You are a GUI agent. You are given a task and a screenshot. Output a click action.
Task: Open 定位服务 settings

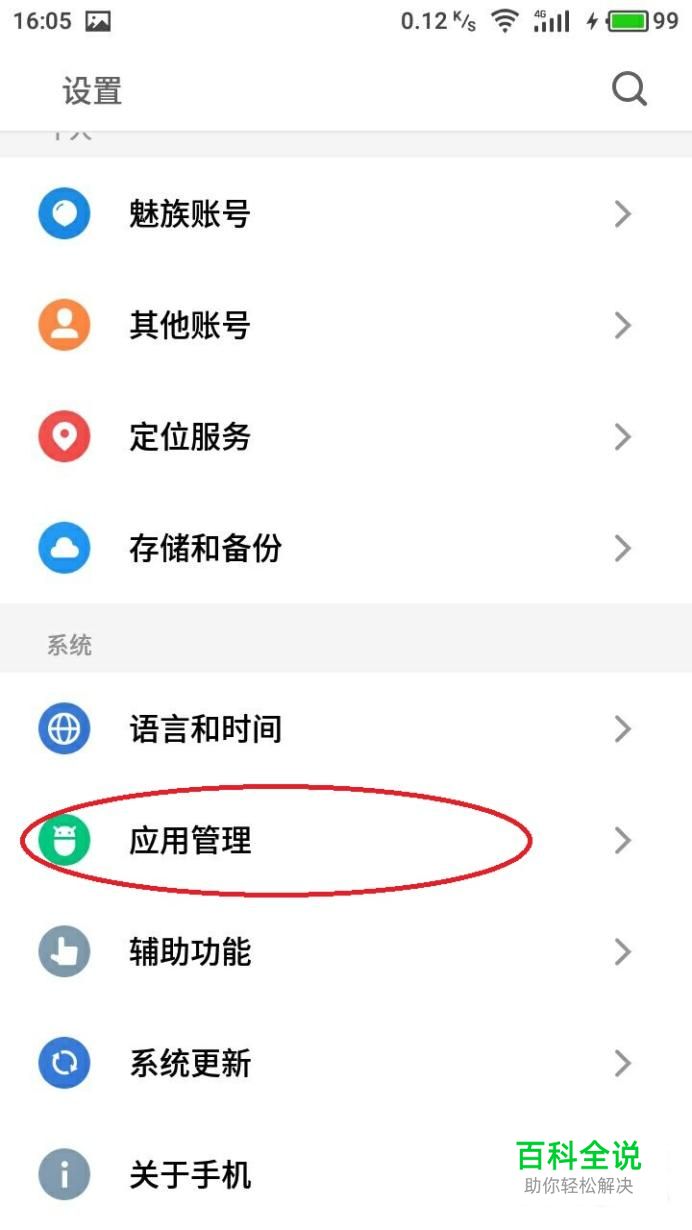point(346,437)
